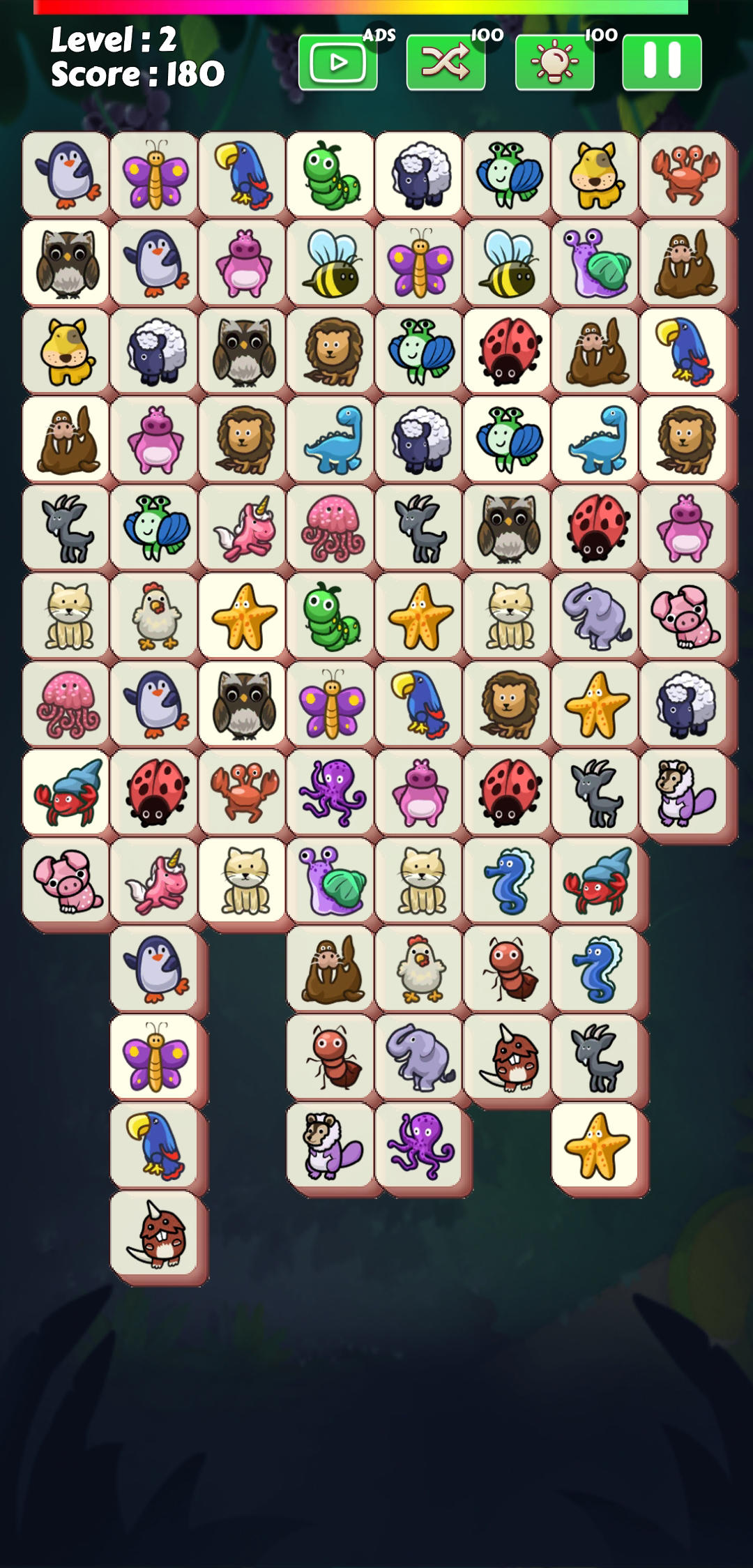This screenshot has height=1568, width=753.
Task: Pick the chipmunk tile beside the purple octopus
Action: pyautogui.click(x=332, y=1146)
